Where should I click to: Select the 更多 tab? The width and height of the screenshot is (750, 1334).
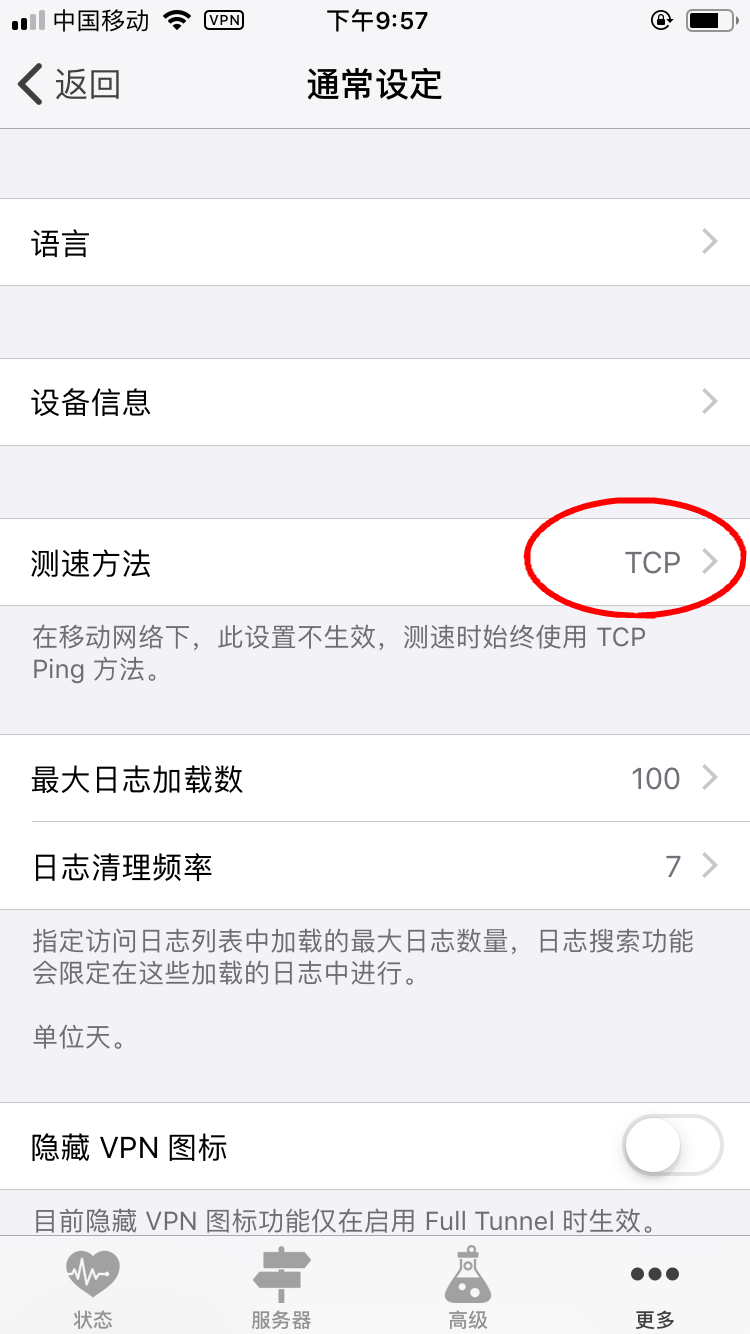click(x=655, y=1288)
